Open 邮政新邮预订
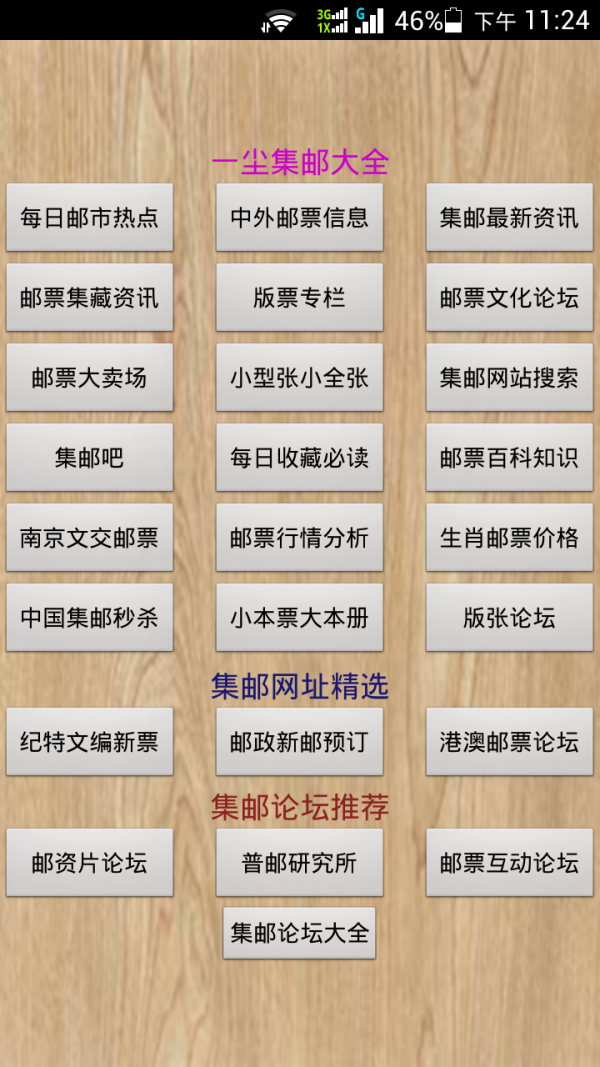Screen dimensions: 600x1067 coord(299,741)
